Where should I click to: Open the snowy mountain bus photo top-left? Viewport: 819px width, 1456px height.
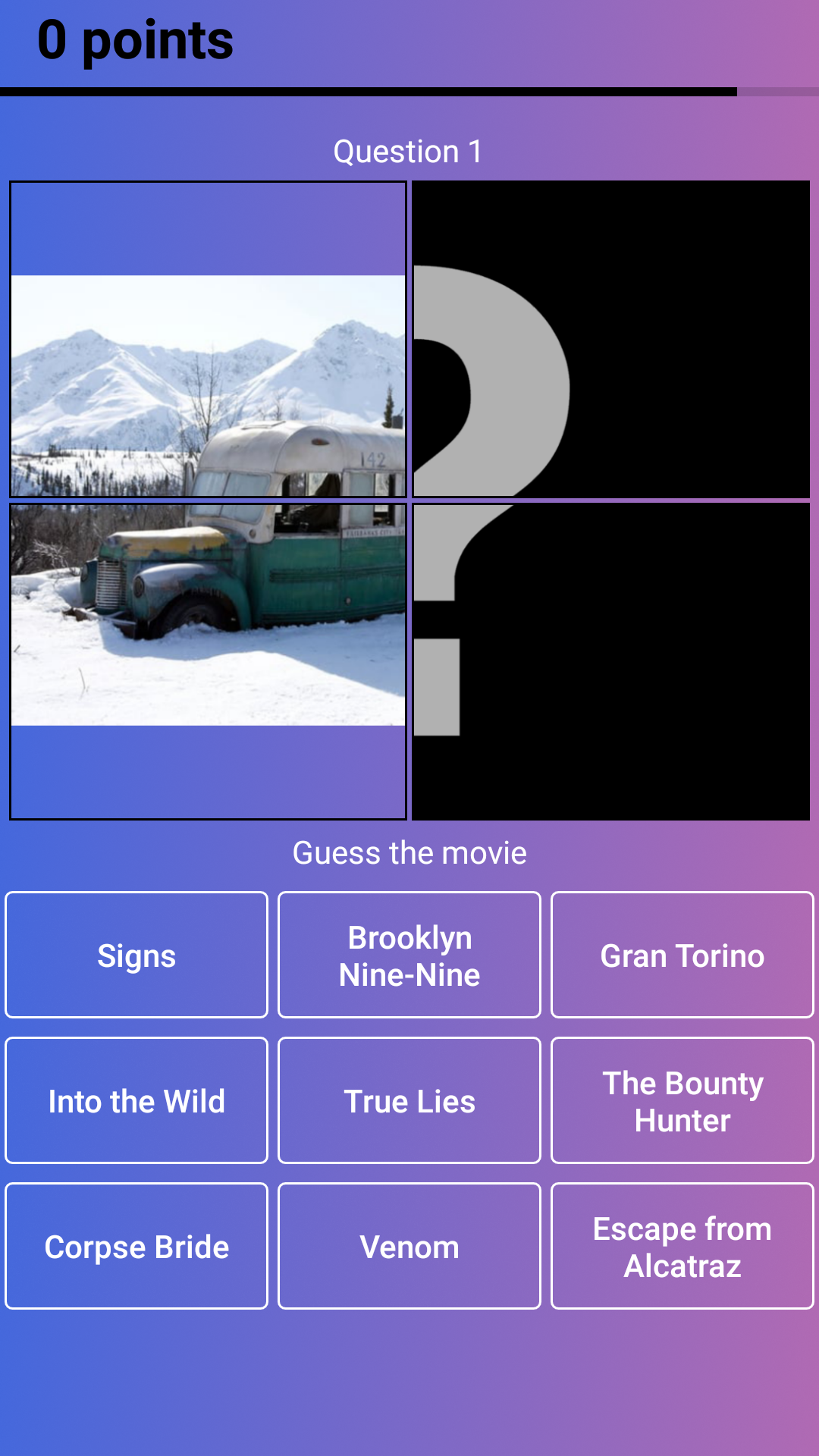pos(209,339)
